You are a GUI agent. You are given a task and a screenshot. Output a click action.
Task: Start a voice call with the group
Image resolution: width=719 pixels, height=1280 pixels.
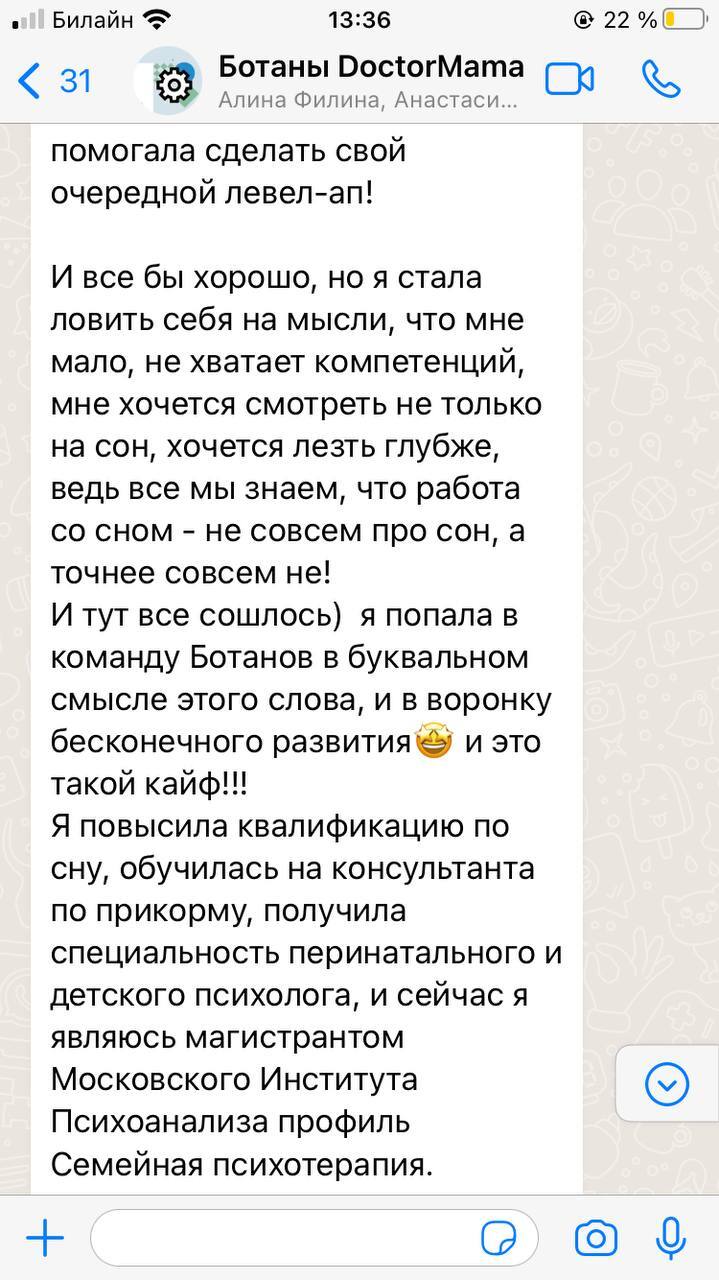pos(661,80)
